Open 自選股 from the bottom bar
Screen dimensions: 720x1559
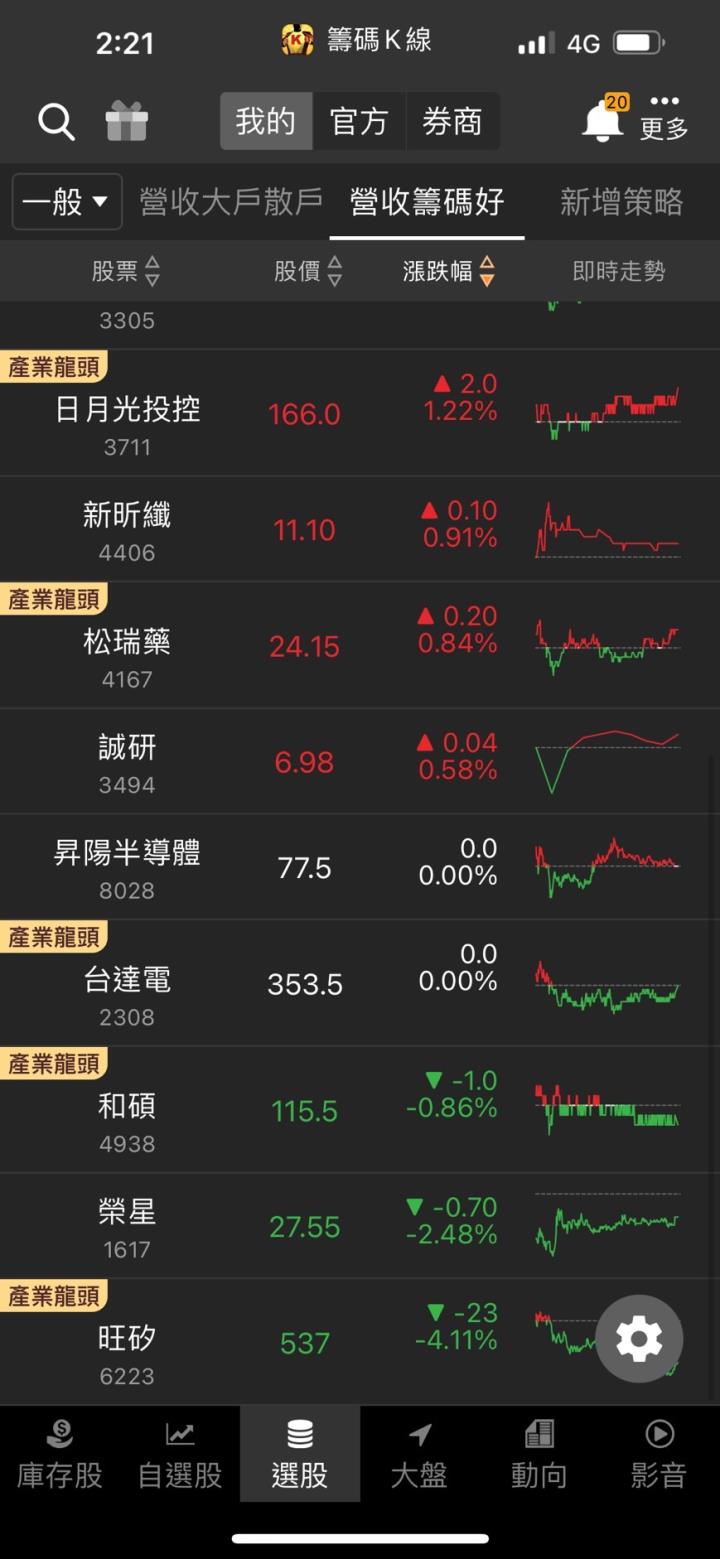179,1451
